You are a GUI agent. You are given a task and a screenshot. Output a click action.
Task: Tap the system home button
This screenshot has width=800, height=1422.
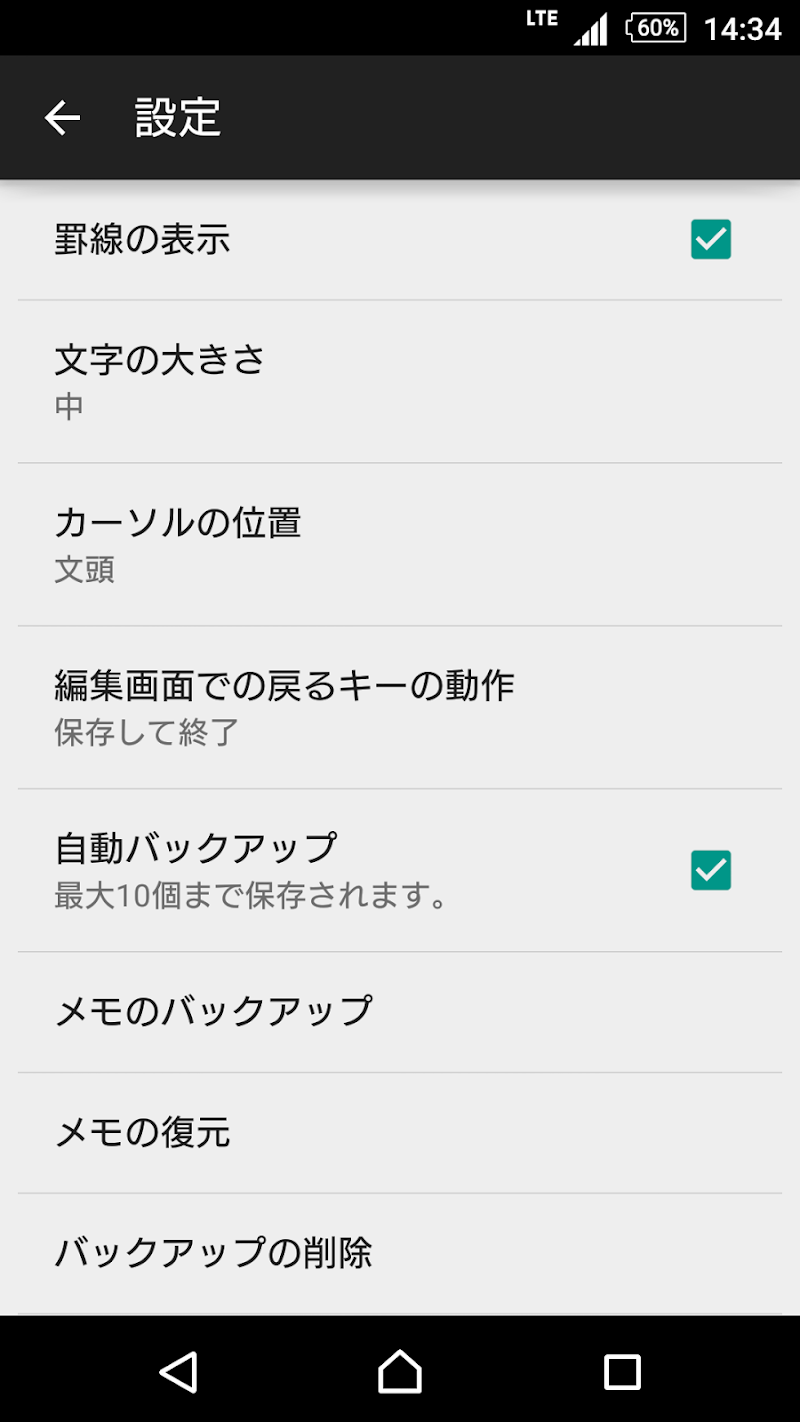coord(400,1371)
